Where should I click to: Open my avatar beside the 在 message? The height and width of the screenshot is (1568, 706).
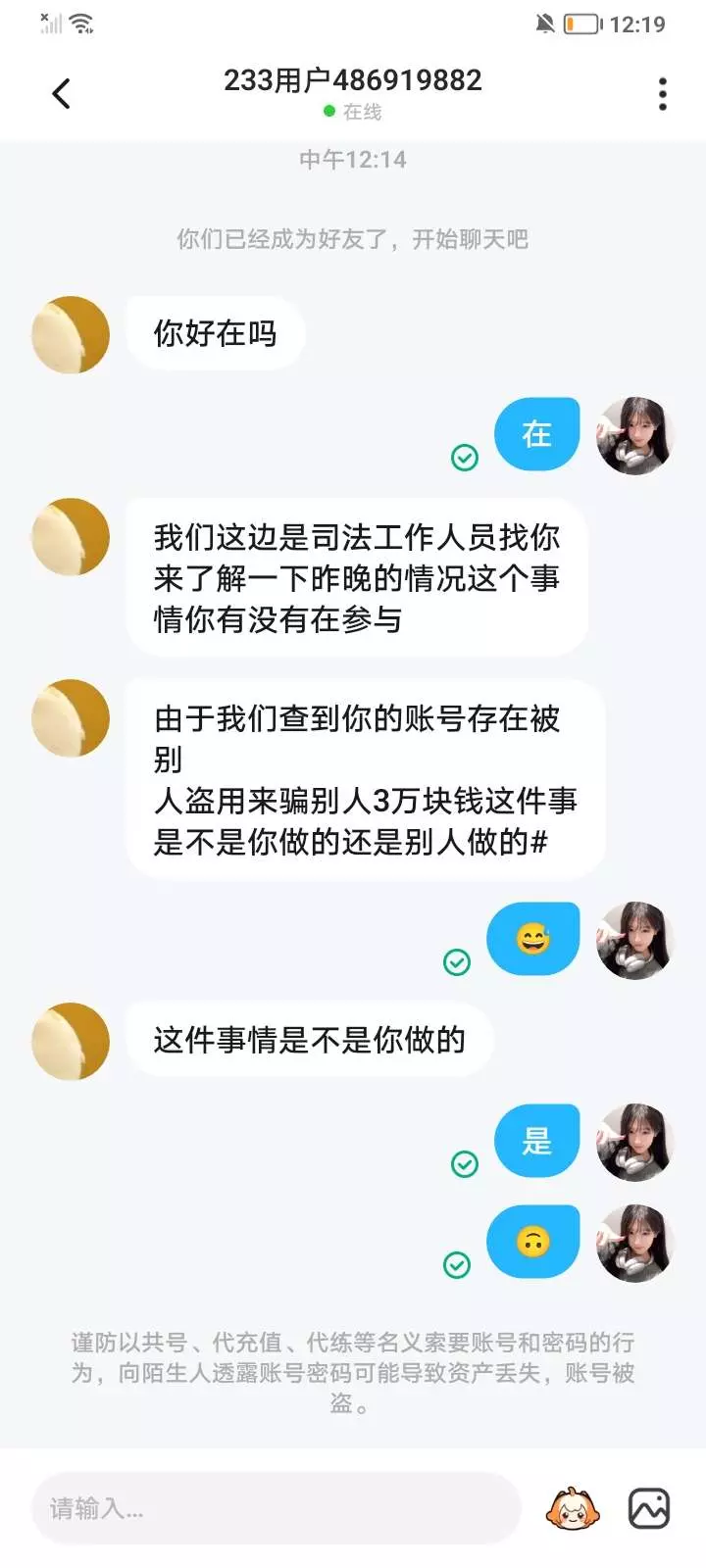pos(635,436)
